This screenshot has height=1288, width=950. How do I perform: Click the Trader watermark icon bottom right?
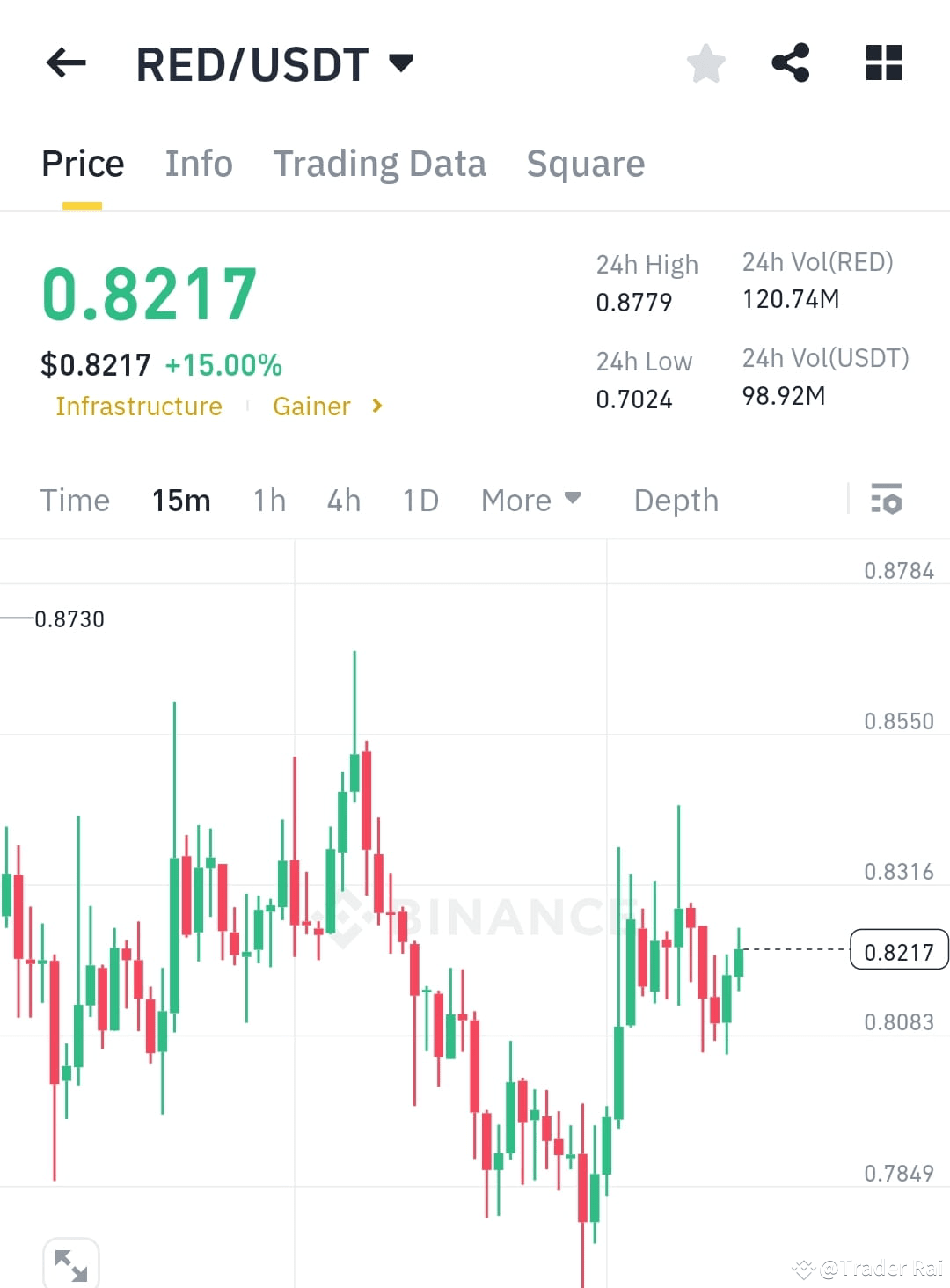803,1270
